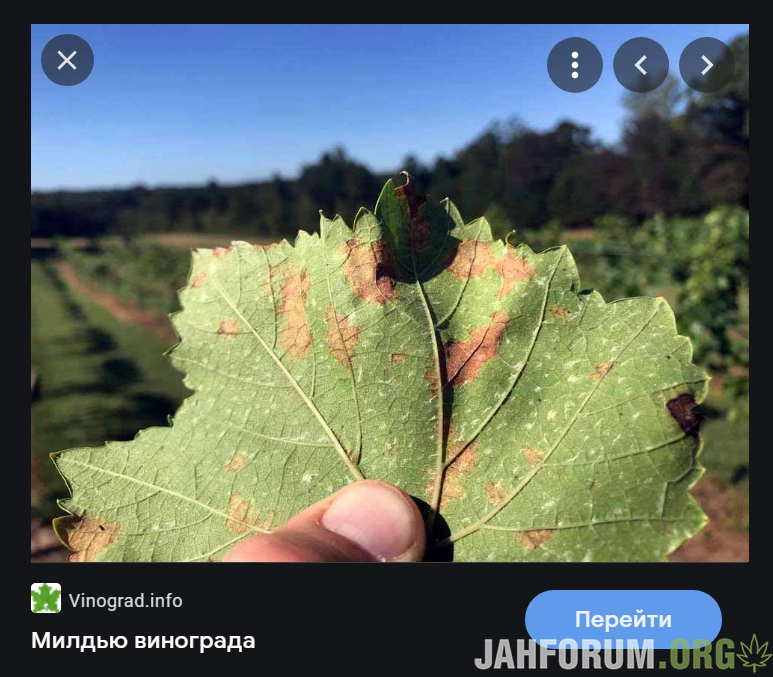Tap the Перейти button

pyautogui.click(x=622, y=620)
